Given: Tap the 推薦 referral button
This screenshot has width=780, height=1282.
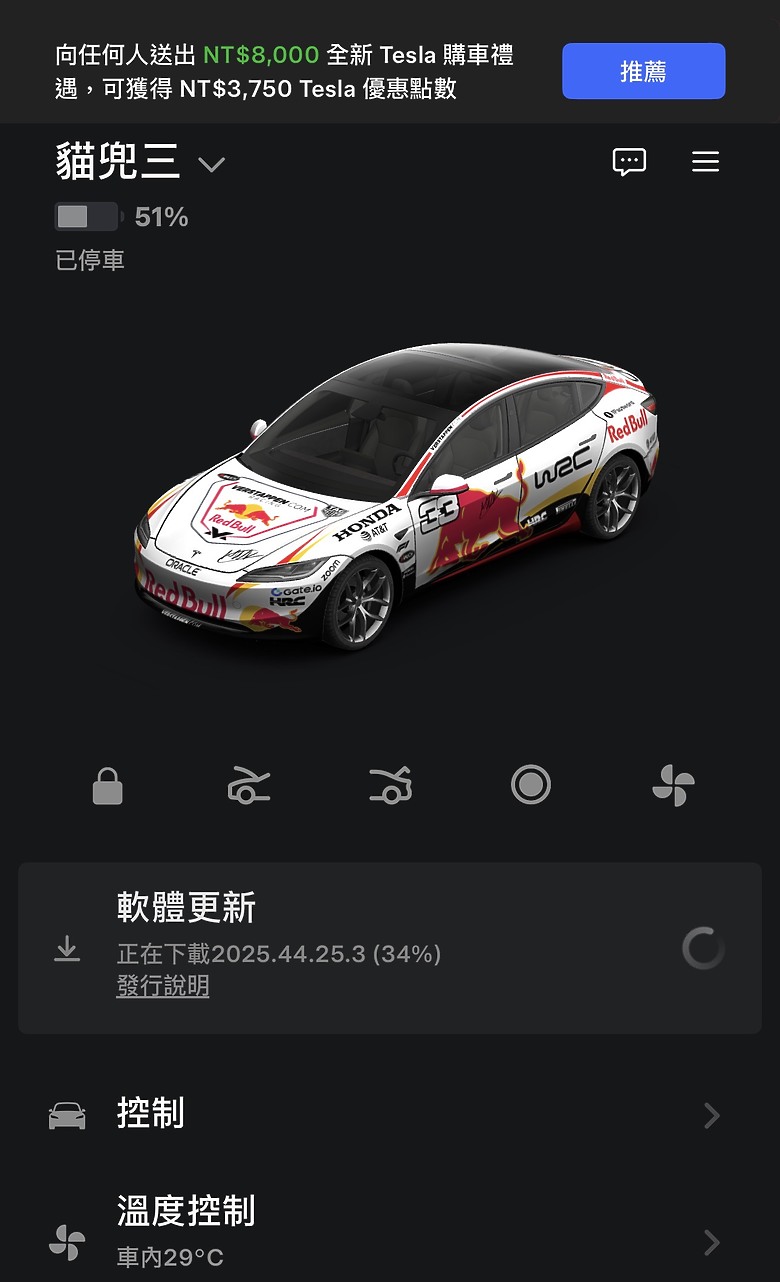Looking at the screenshot, I should 643,70.
